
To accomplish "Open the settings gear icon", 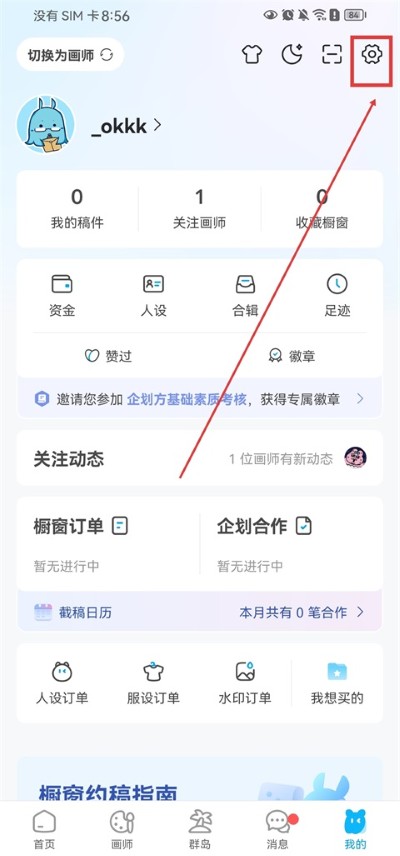I will [x=372, y=54].
